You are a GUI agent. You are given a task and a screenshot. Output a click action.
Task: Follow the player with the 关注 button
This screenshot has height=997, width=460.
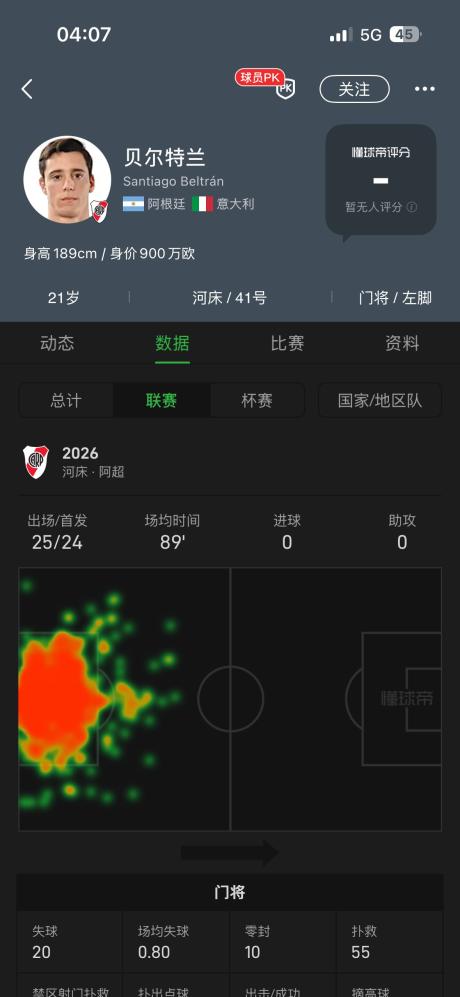pos(354,89)
